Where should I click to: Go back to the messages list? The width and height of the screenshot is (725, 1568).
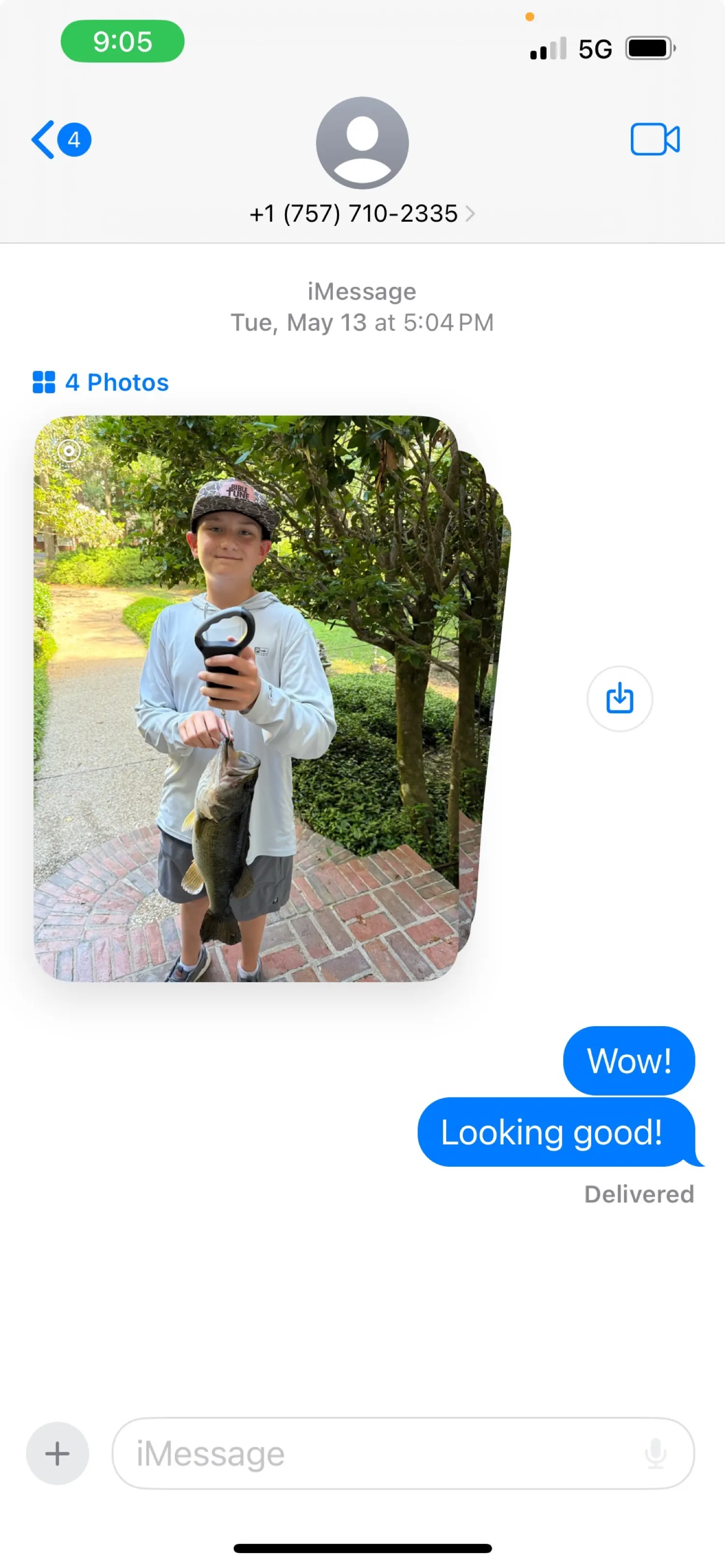(60, 140)
